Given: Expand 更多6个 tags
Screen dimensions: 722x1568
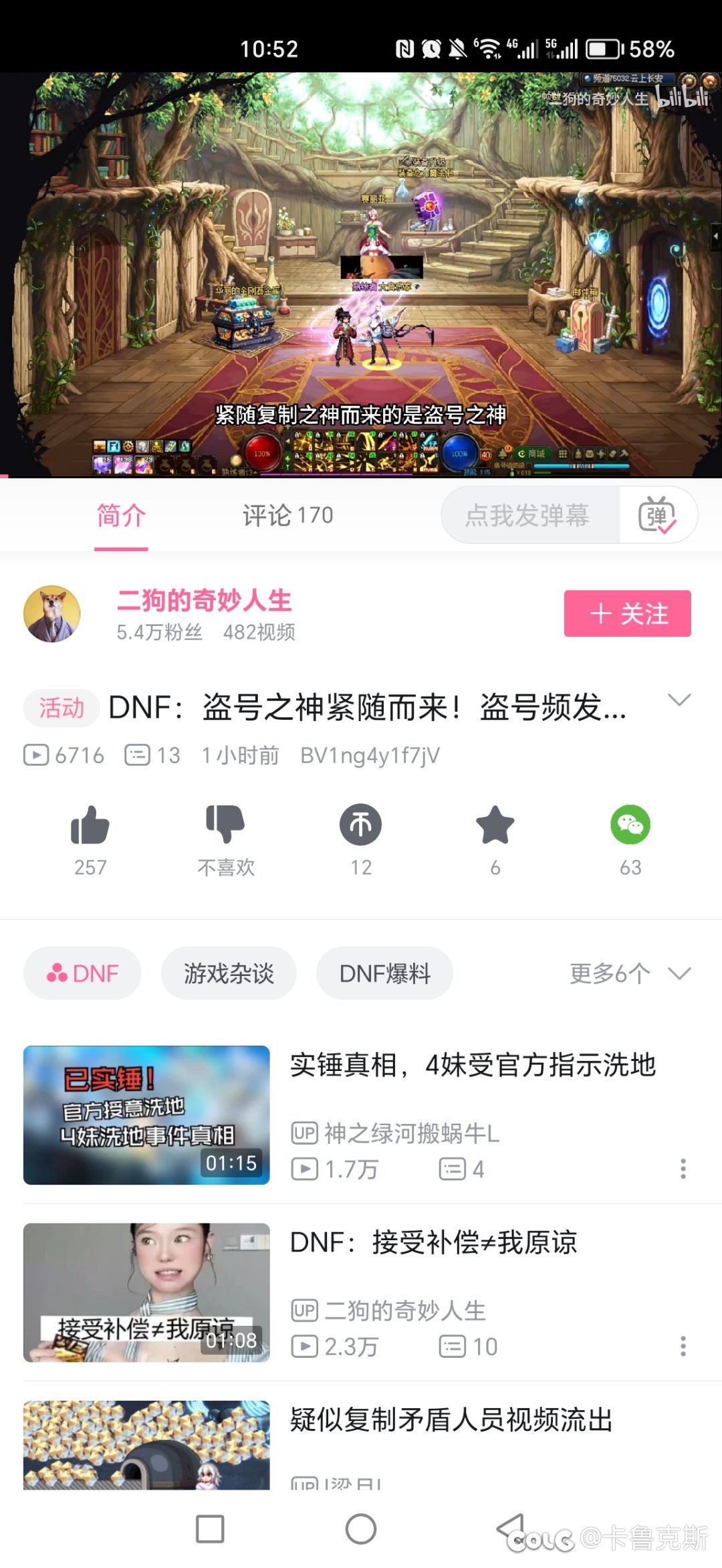Looking at the screenshot, I should tap(630, 973).
